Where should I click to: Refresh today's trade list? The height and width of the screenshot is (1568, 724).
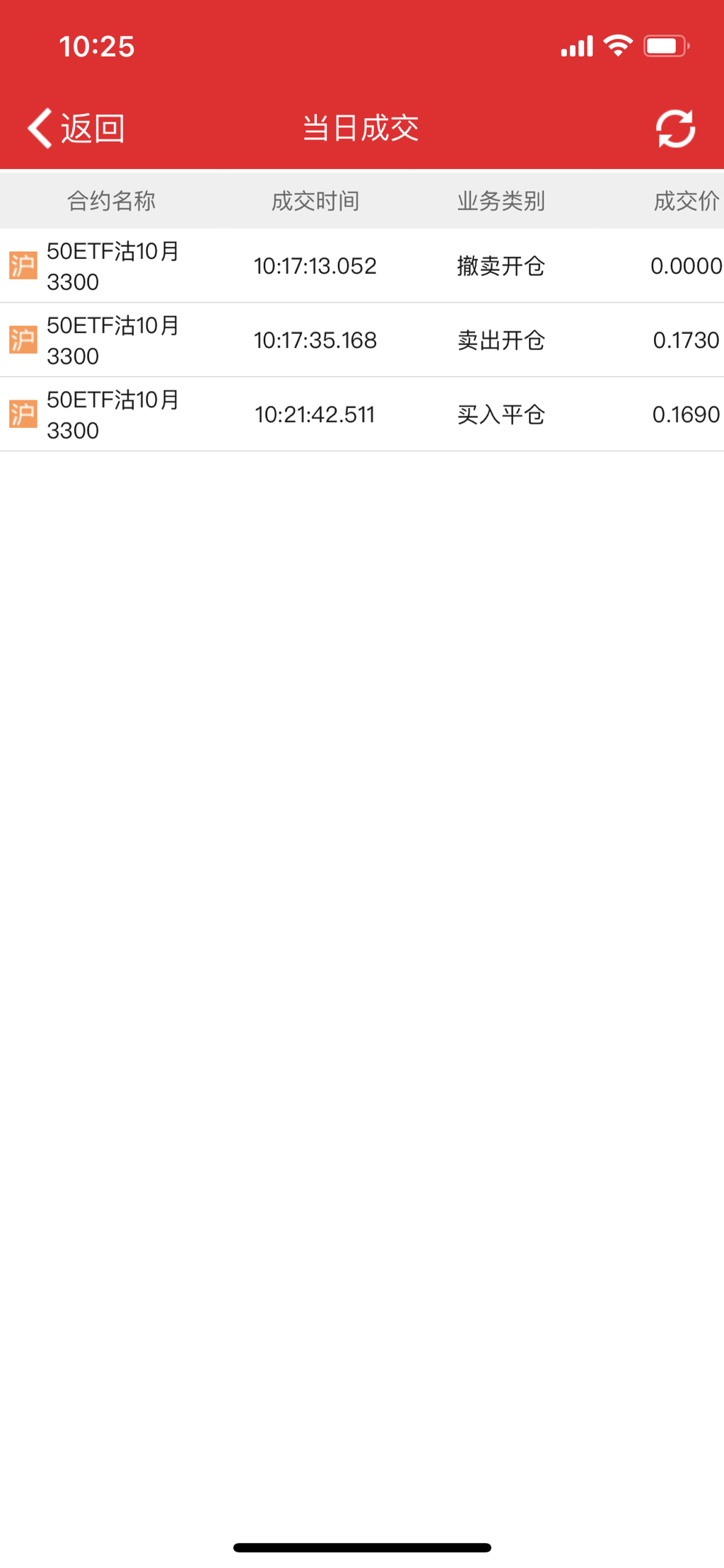[x=675, y=129]
